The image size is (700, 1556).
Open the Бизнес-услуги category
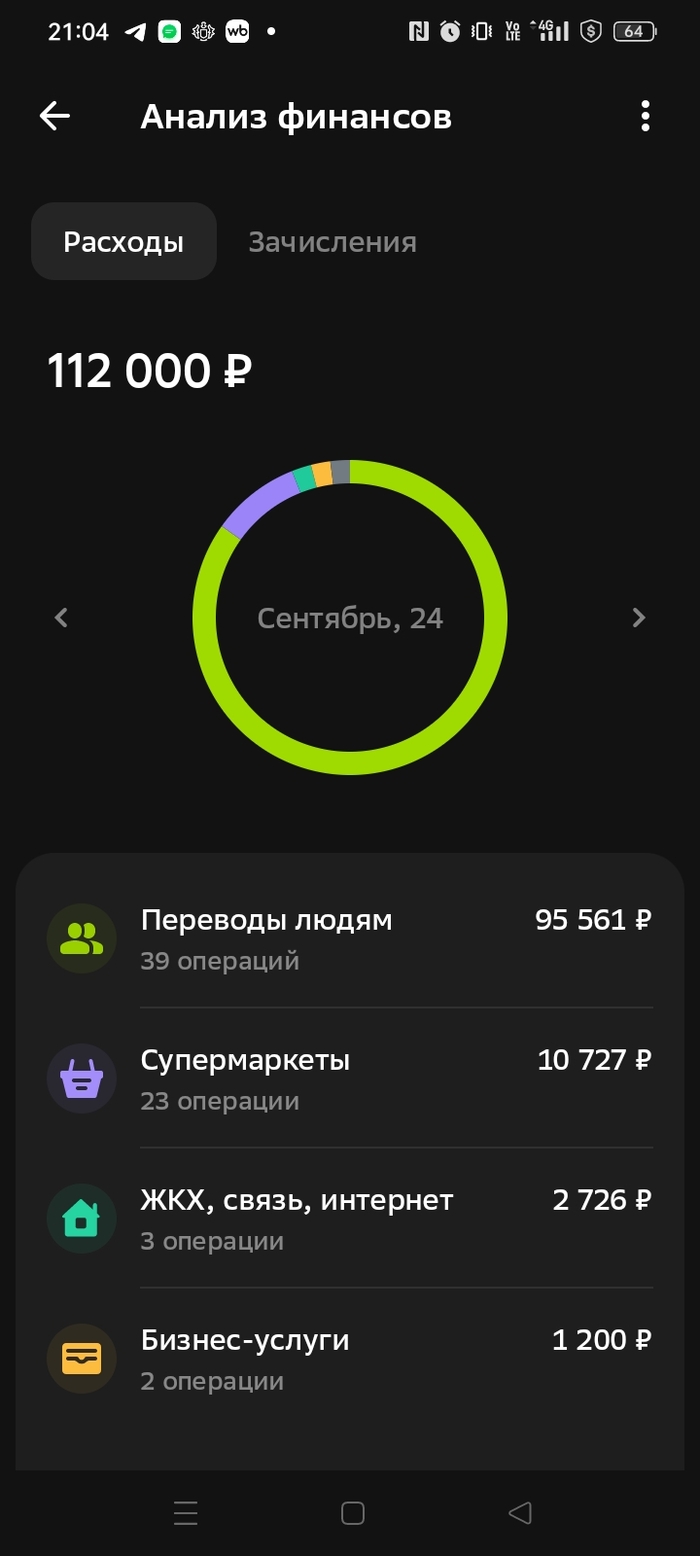(x=350, y=1358)
